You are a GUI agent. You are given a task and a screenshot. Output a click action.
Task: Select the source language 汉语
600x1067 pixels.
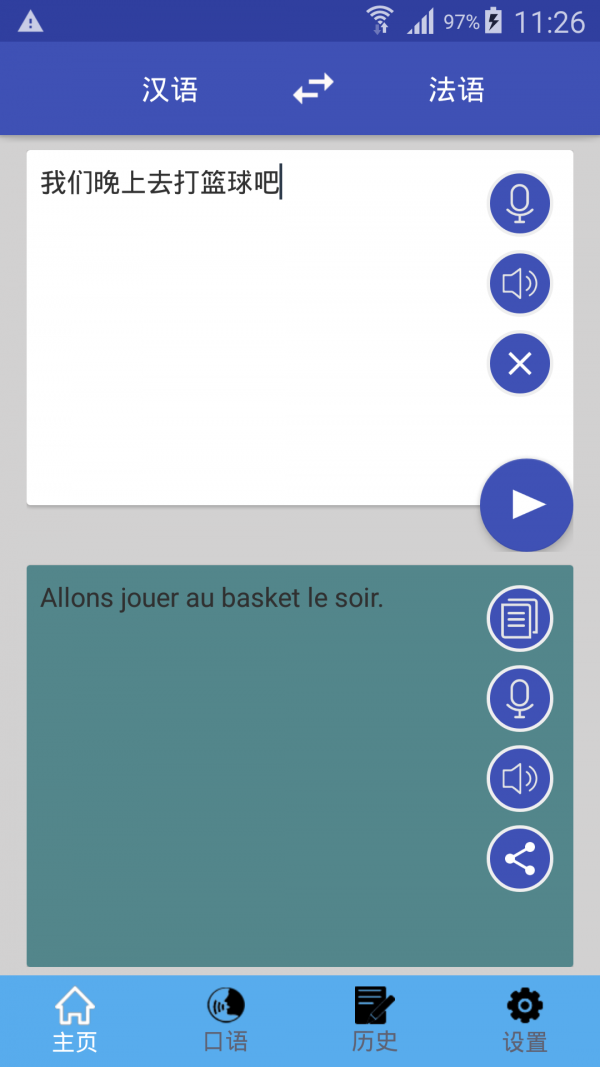pos(170,90)
